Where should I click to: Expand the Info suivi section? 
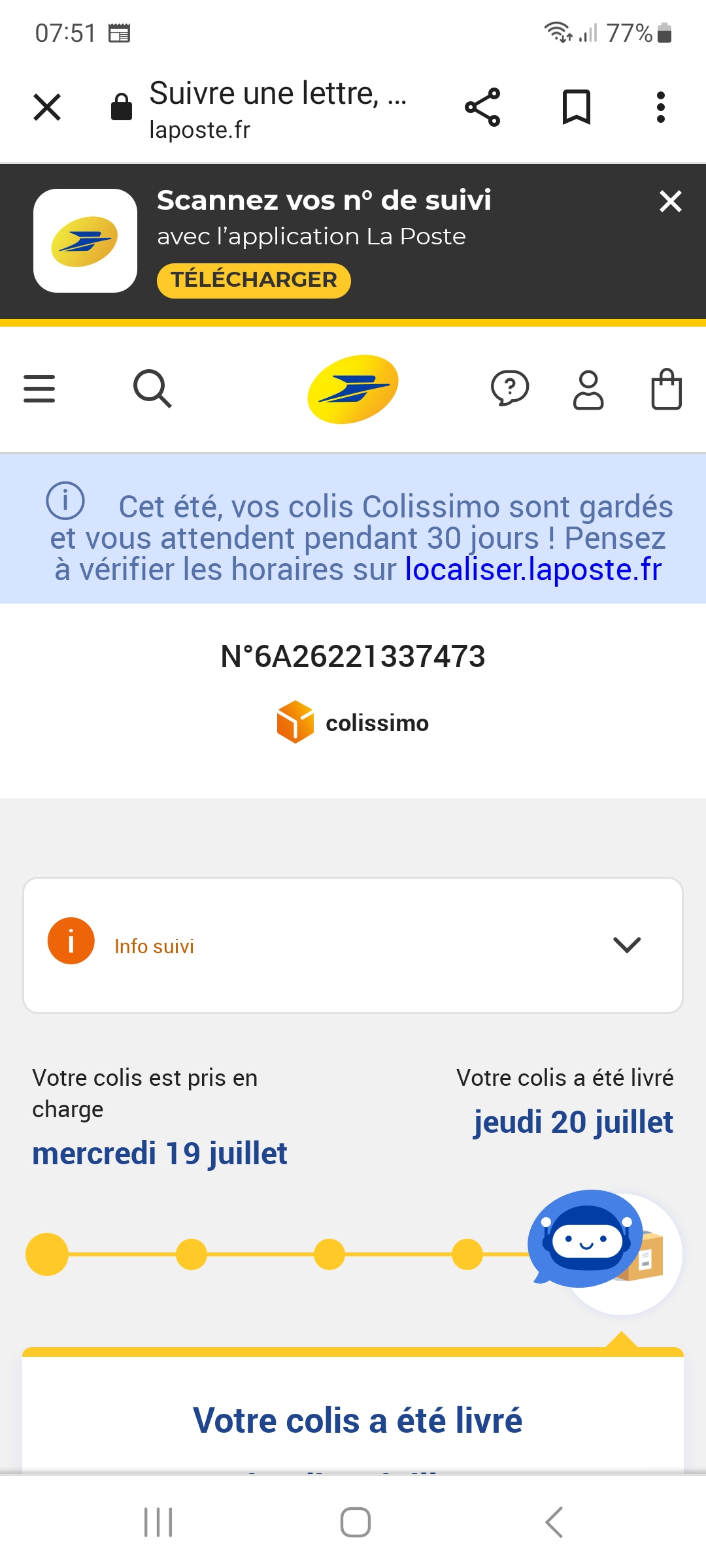tap(353, 945)
